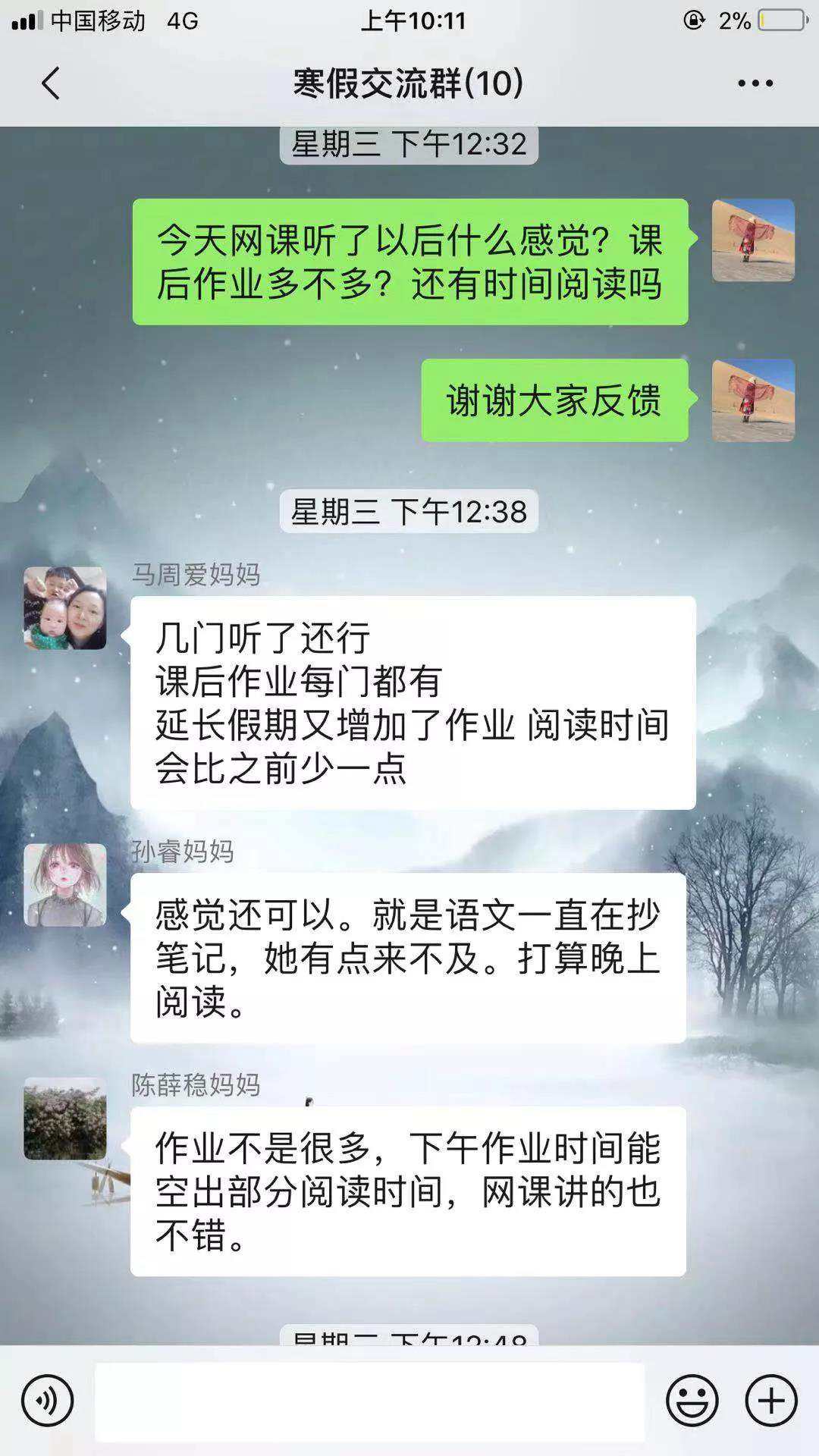Tap the message text field

(x=369, y=1401)
